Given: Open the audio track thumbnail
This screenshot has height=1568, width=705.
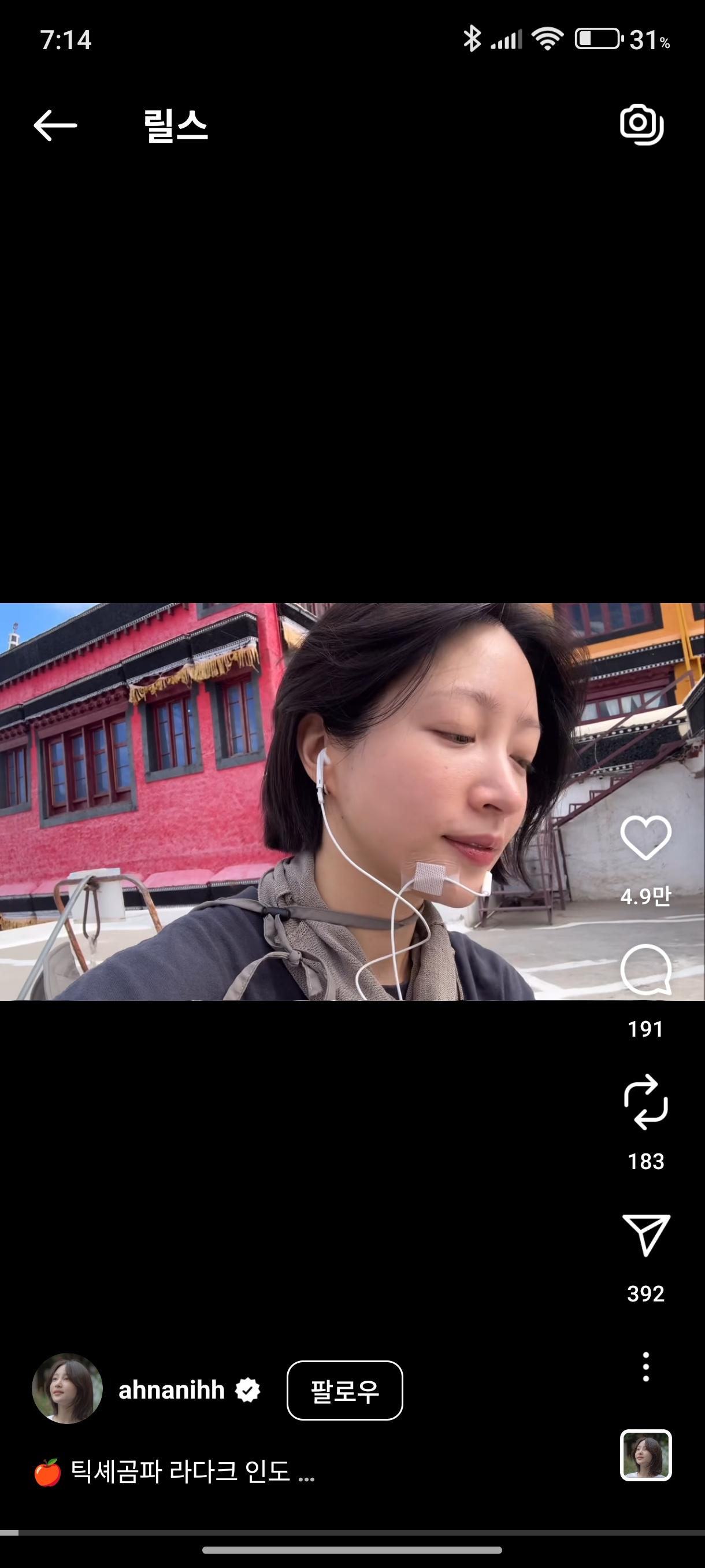Looking at the screenshot, I should [x=645, y=1455].
